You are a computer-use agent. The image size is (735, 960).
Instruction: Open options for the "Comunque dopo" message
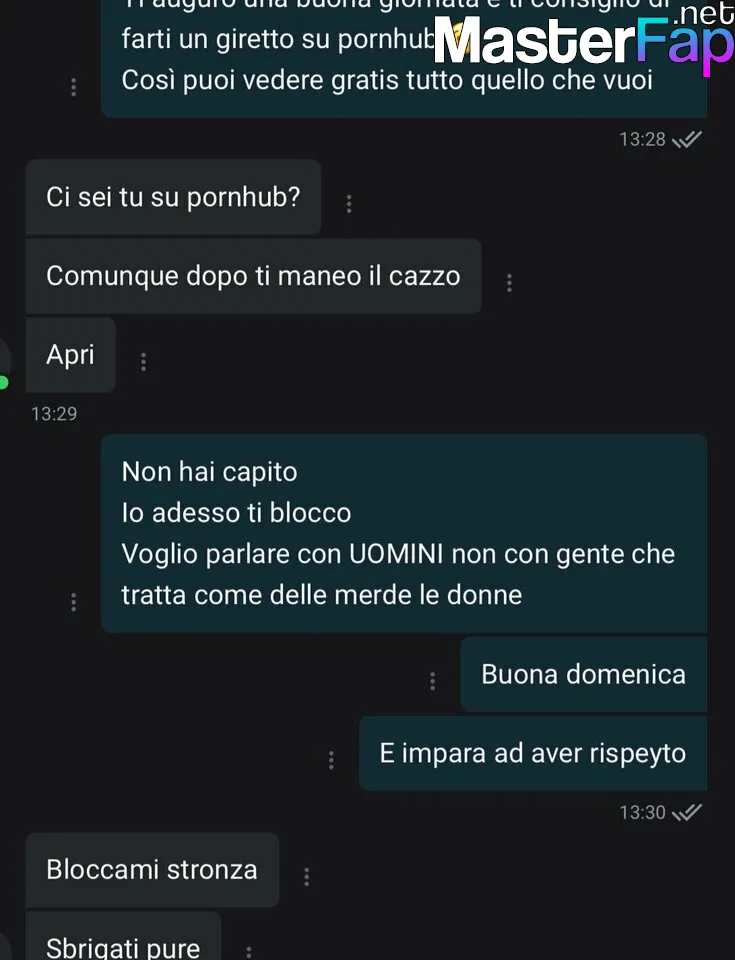509,283
